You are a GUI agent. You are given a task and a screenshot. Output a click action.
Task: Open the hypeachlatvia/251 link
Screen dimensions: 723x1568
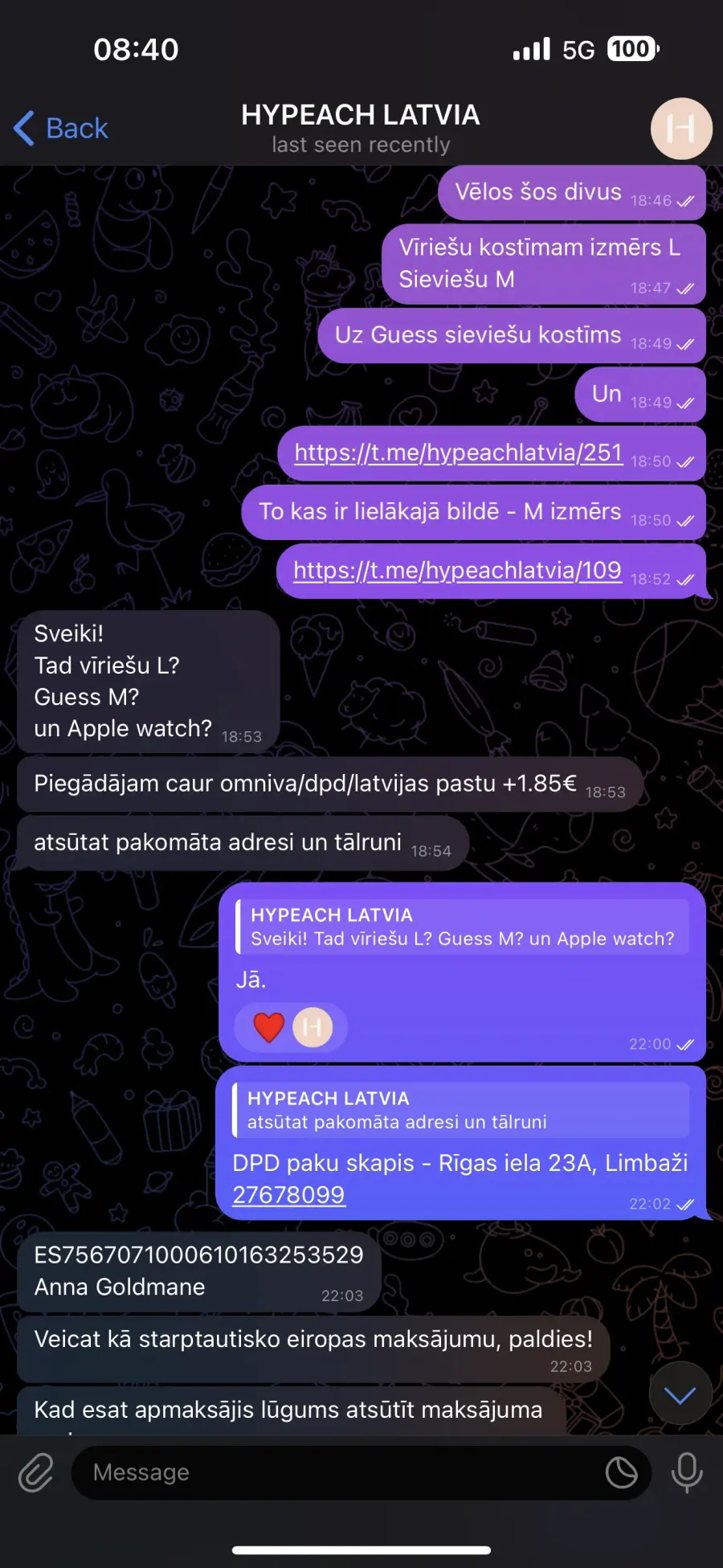458,452
